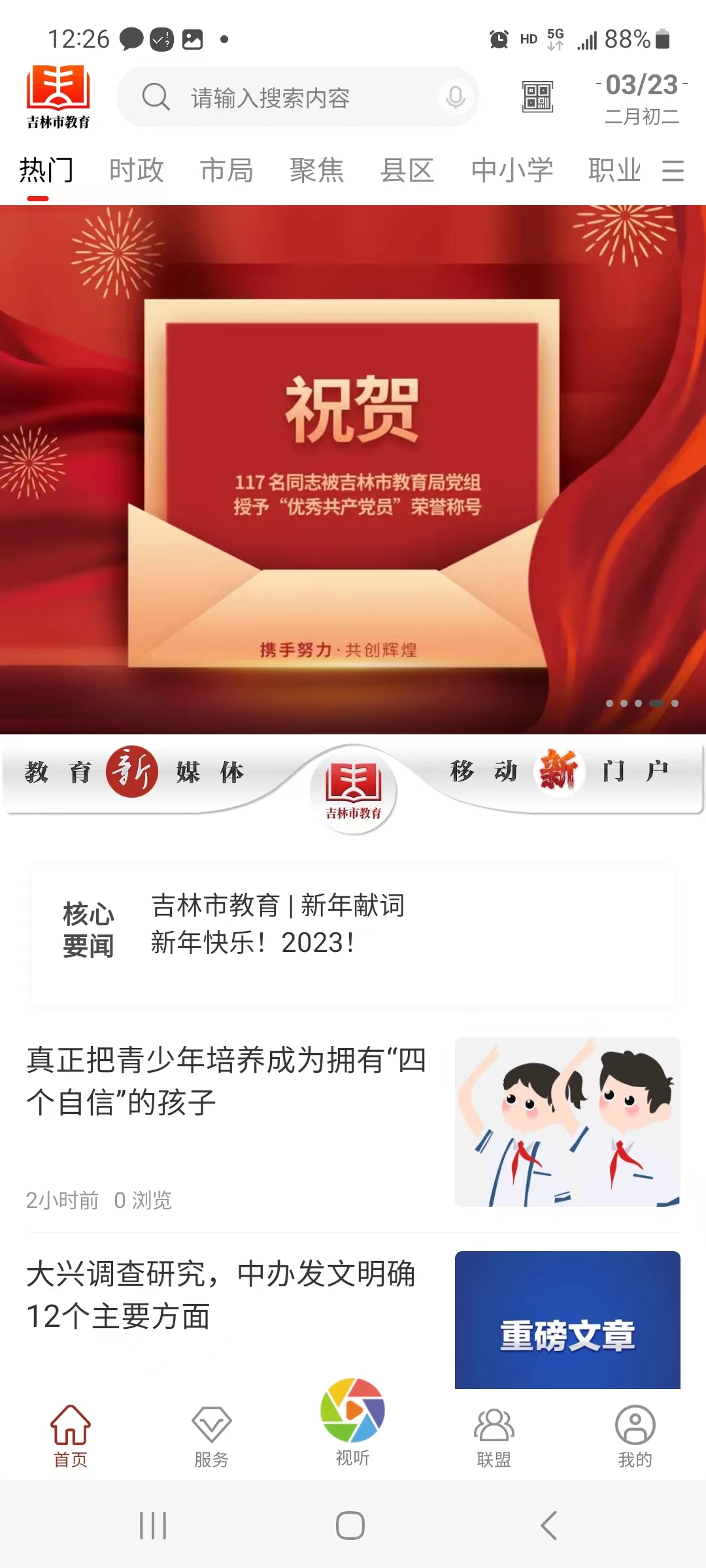Open the 大兴调查研究 article

(221, 1295)
